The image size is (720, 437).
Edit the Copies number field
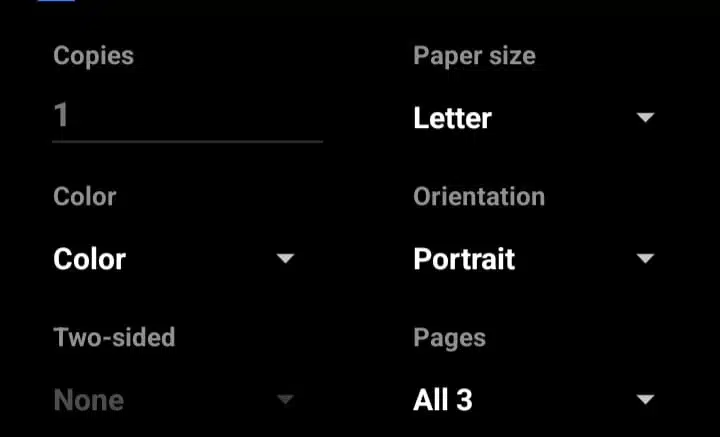coord(187,116)
